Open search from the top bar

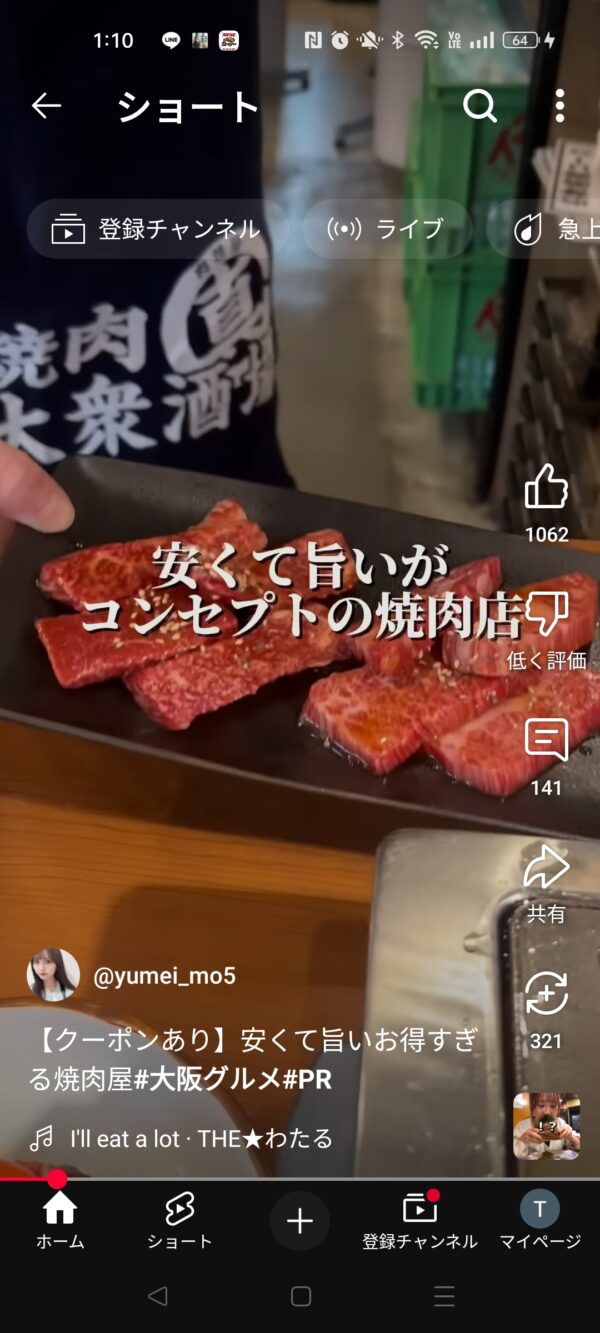click(480, 105)
